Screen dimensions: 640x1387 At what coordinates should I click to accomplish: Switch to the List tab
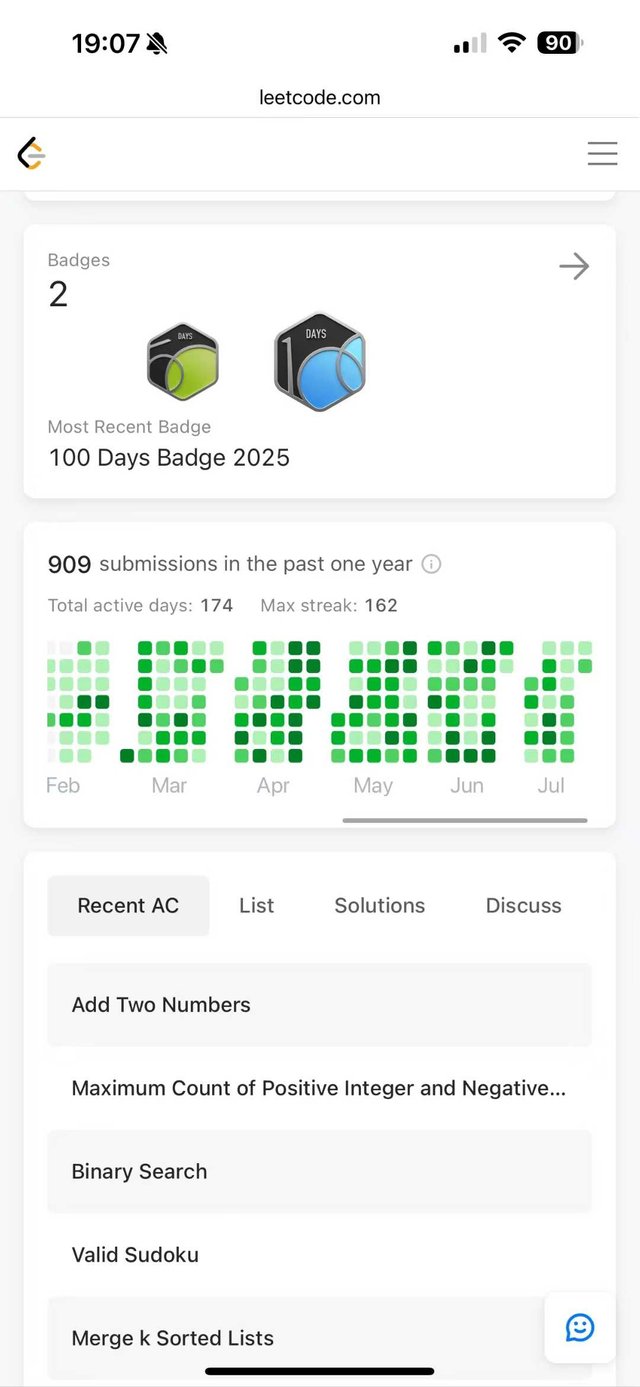click(x=256, y=906)
